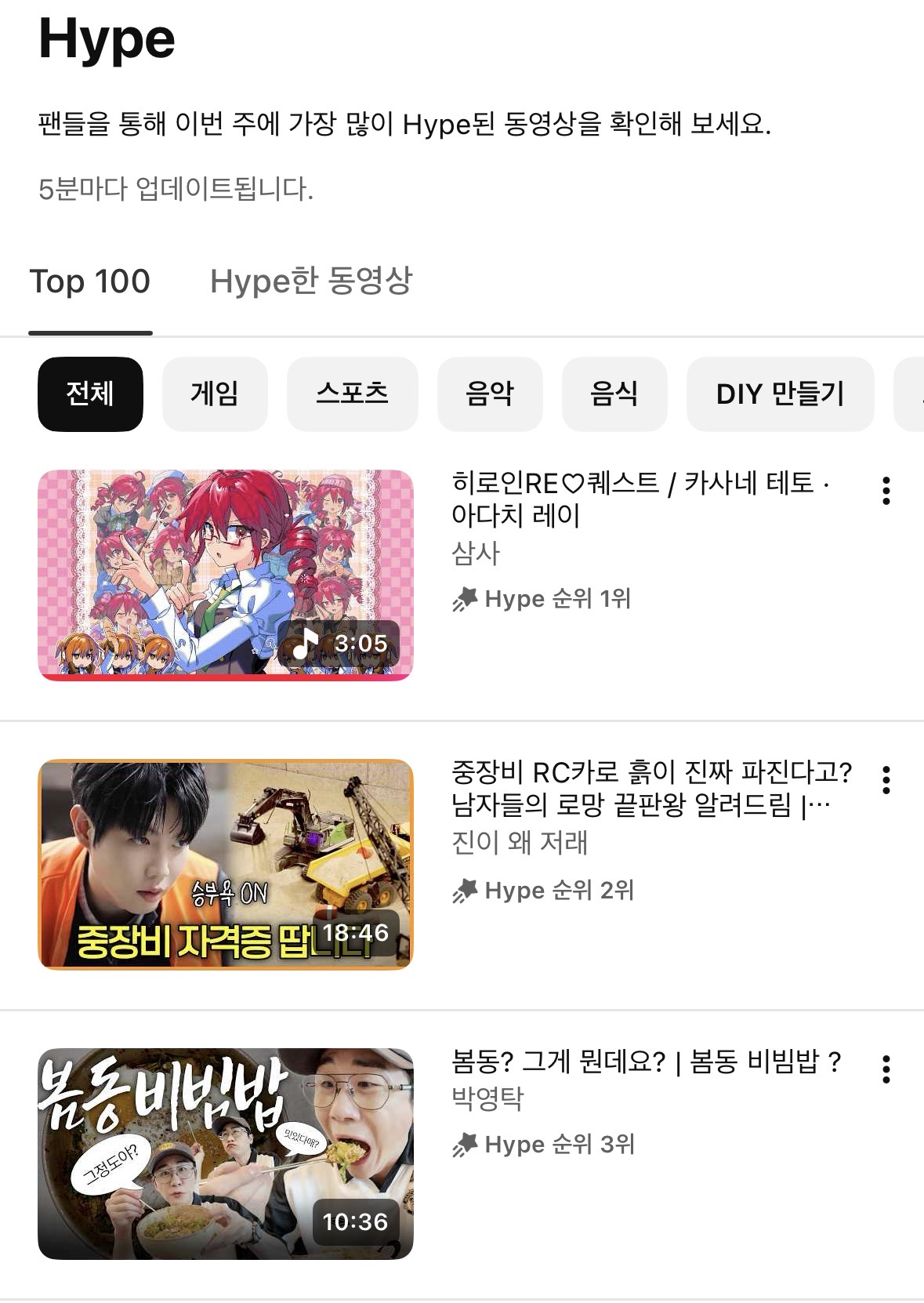The height and width of the screenshot is (1303, 924).
Task: Switch to the Hype한 동영상 tab
Action: [311, 281]
